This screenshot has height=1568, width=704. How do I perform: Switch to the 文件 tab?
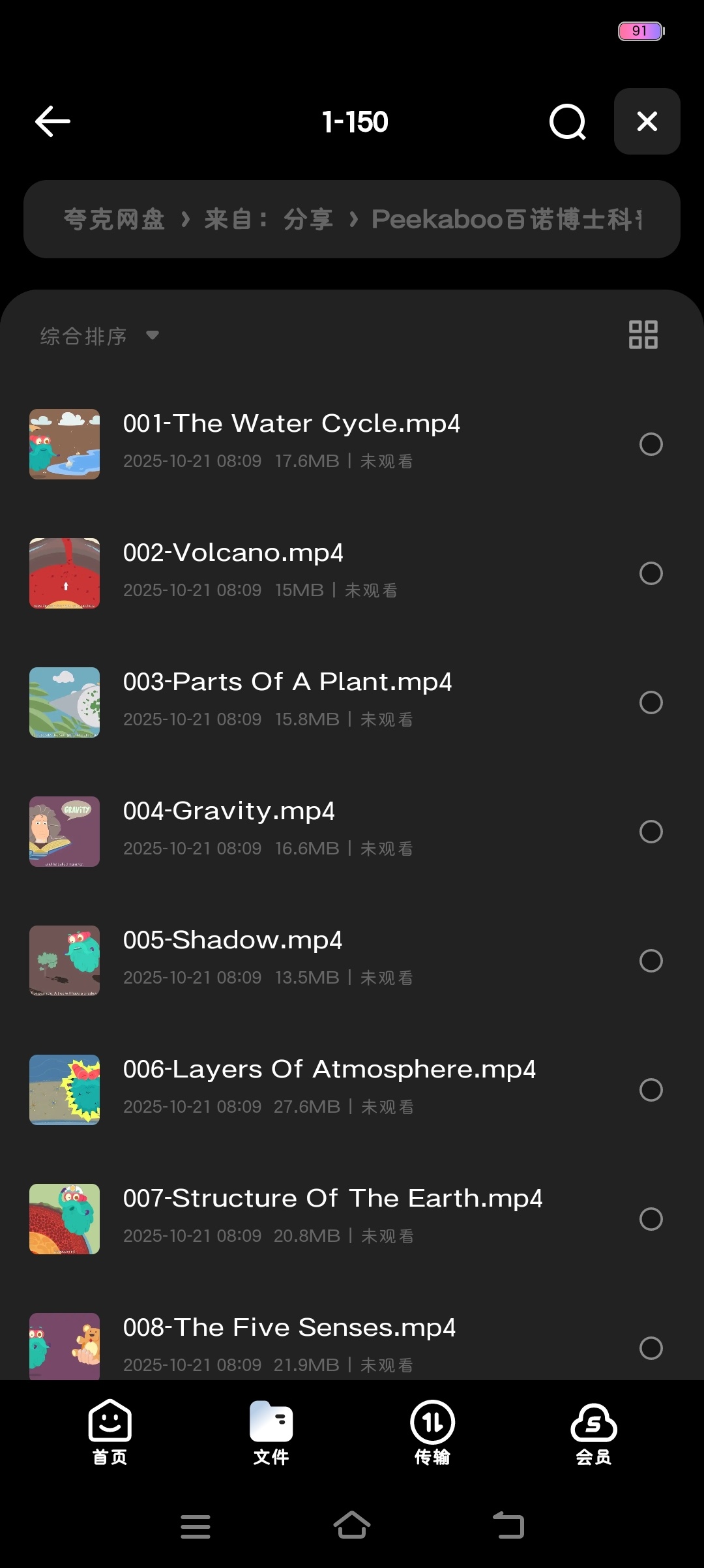click(x=271, y=1432)
